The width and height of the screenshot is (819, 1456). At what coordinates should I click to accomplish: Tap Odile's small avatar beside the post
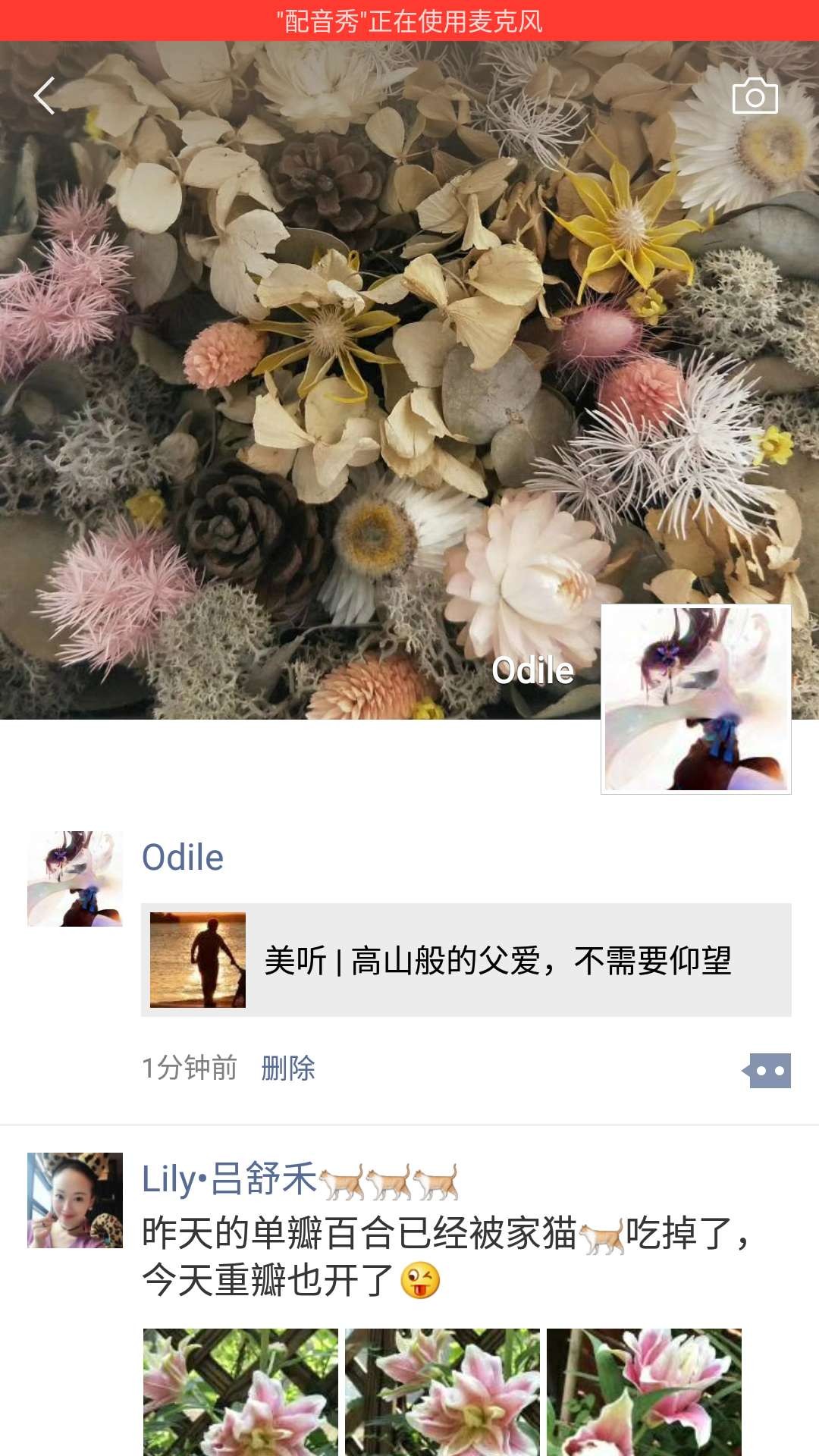point(75,878)
